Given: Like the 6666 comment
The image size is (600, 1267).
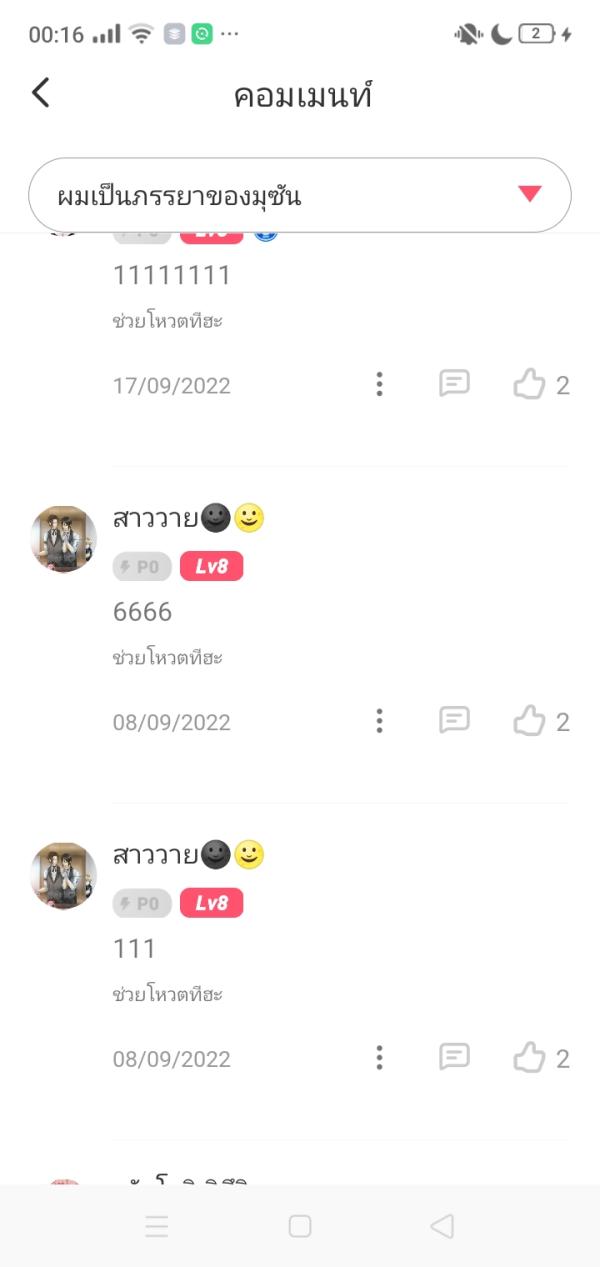Looking at the screenshot, I should tap(529, 721).
